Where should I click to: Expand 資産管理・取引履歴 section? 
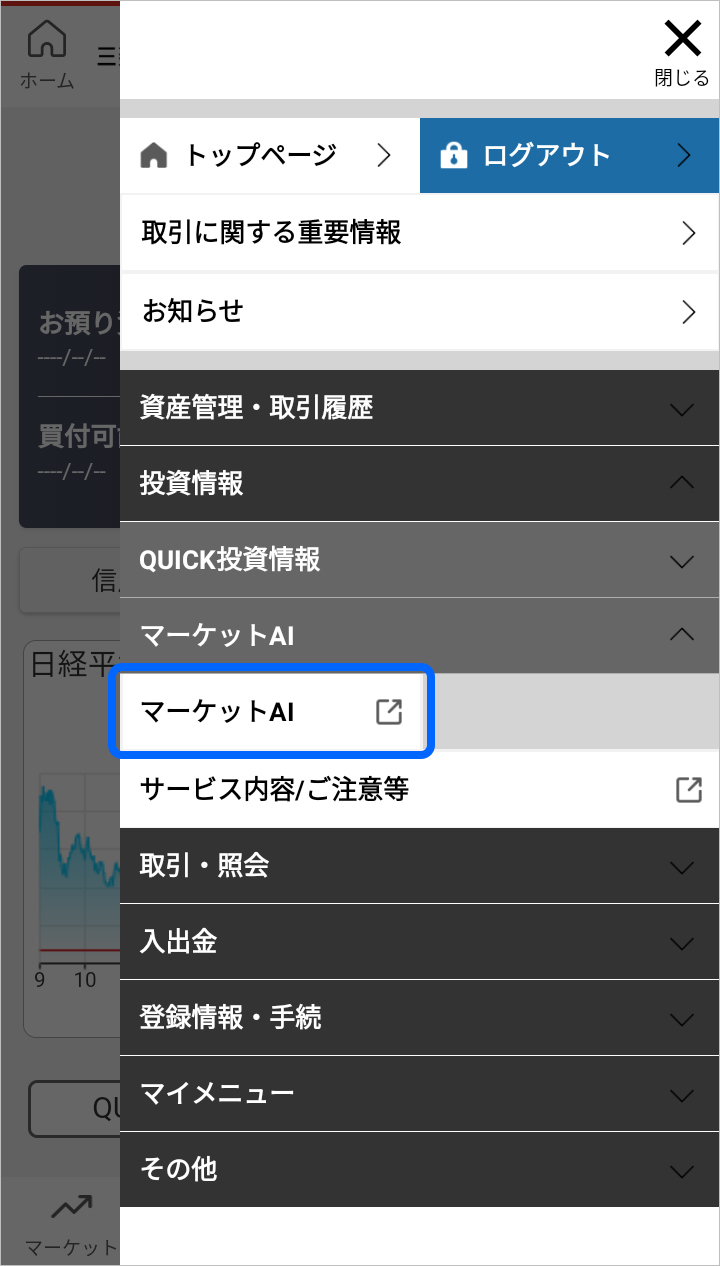pos(420,408)
